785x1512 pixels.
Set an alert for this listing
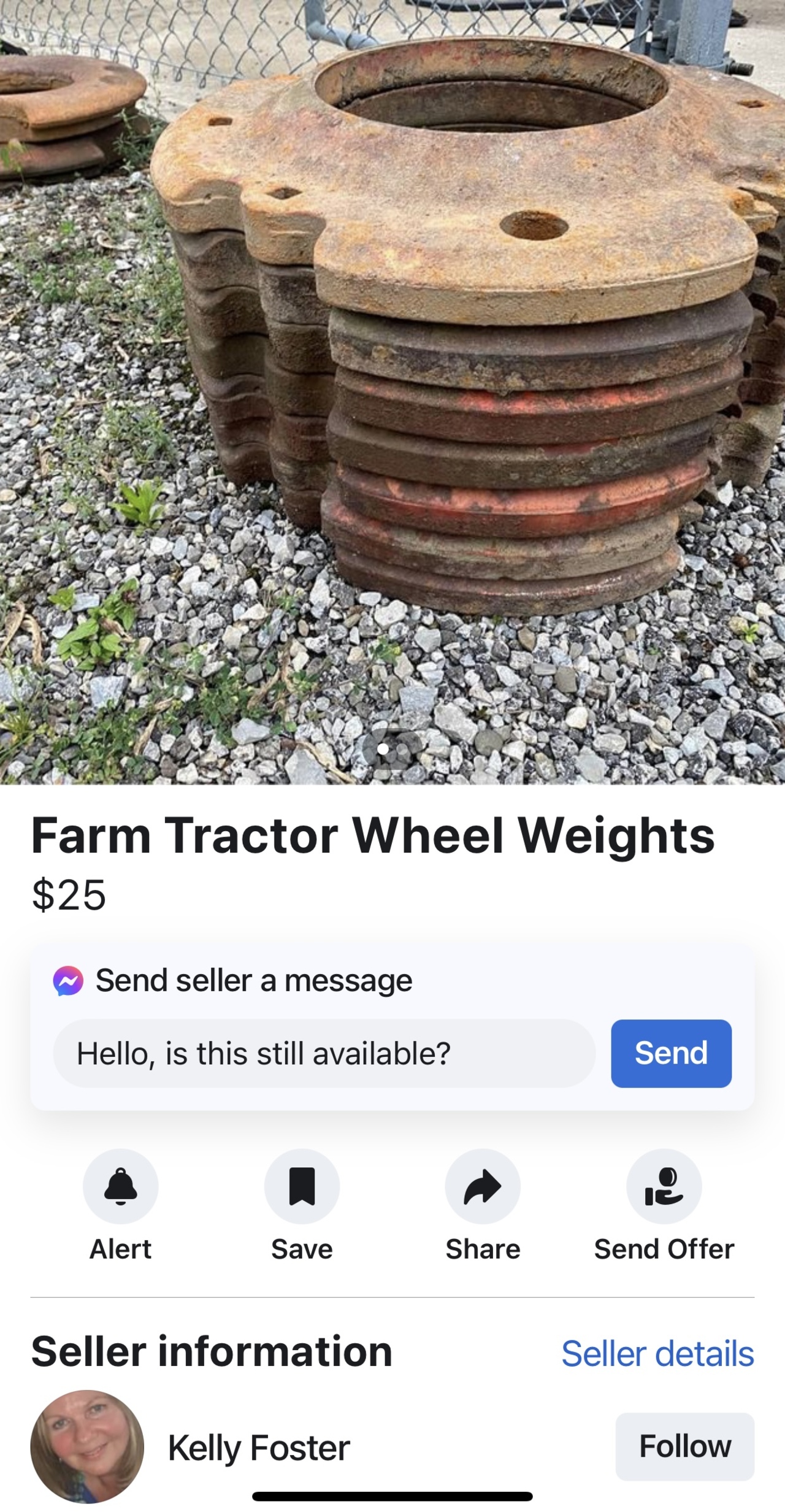[x=120, y=1186]
